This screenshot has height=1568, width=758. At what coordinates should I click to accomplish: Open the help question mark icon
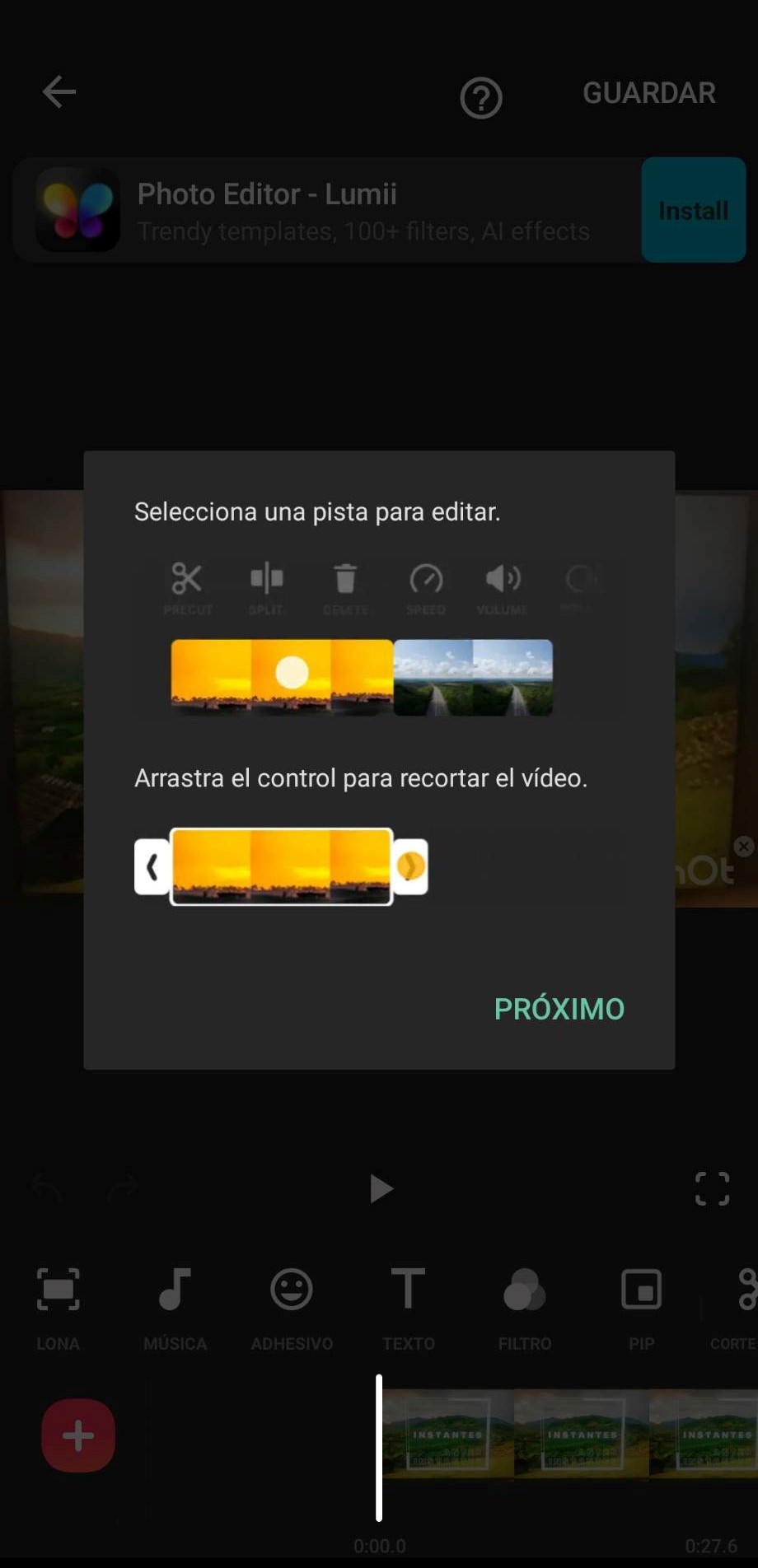click(x=481, y=98)
